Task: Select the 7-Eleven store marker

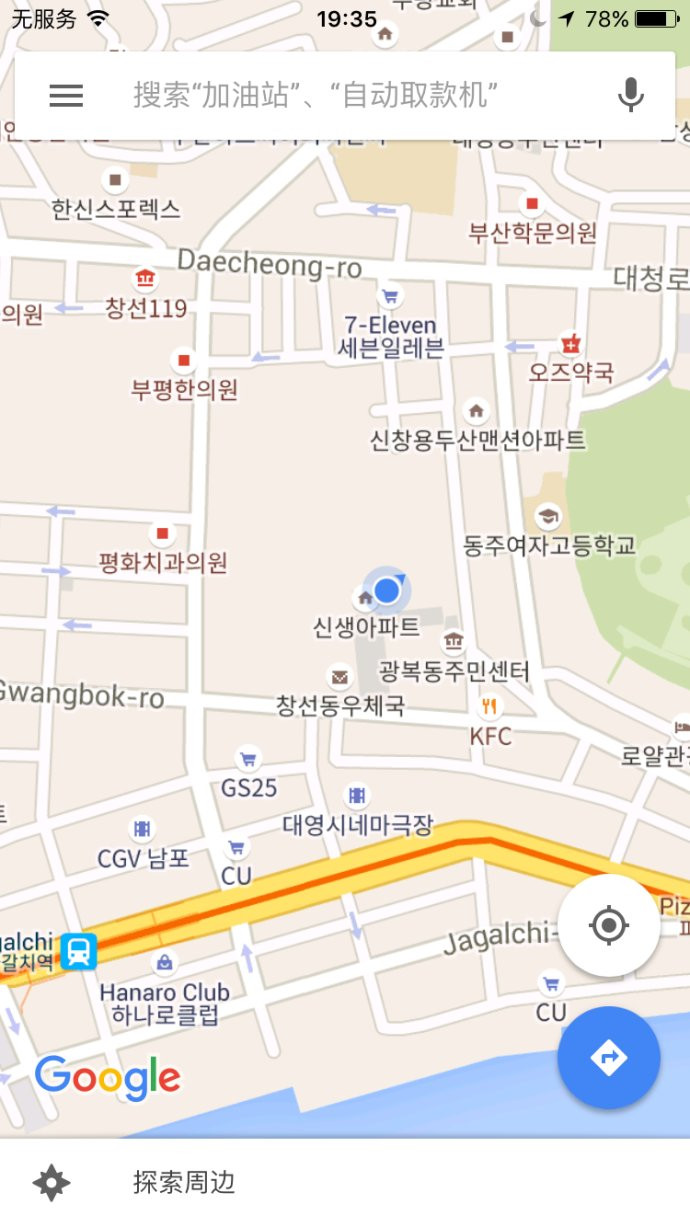Action: 390,296
